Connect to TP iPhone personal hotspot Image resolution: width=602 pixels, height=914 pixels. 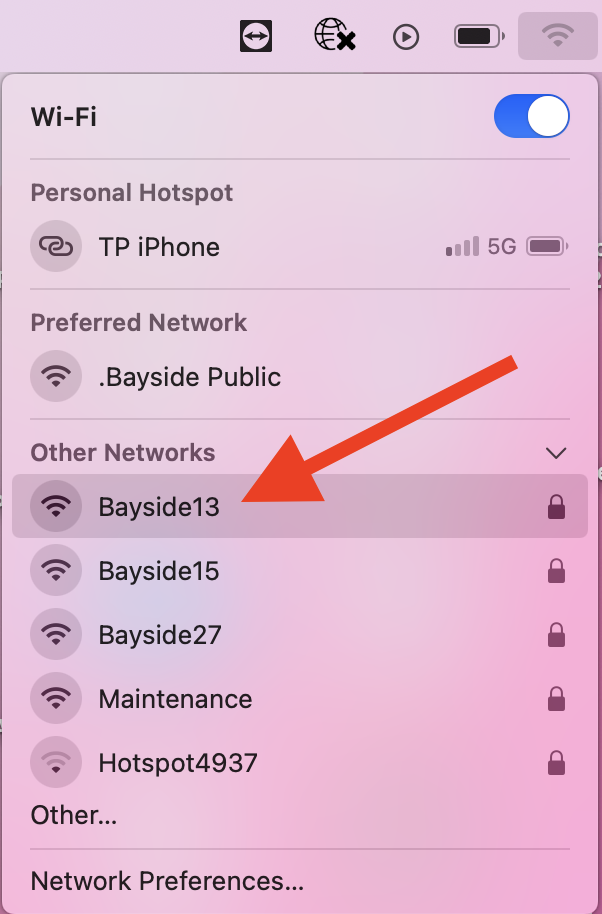(x=158, y=247)
